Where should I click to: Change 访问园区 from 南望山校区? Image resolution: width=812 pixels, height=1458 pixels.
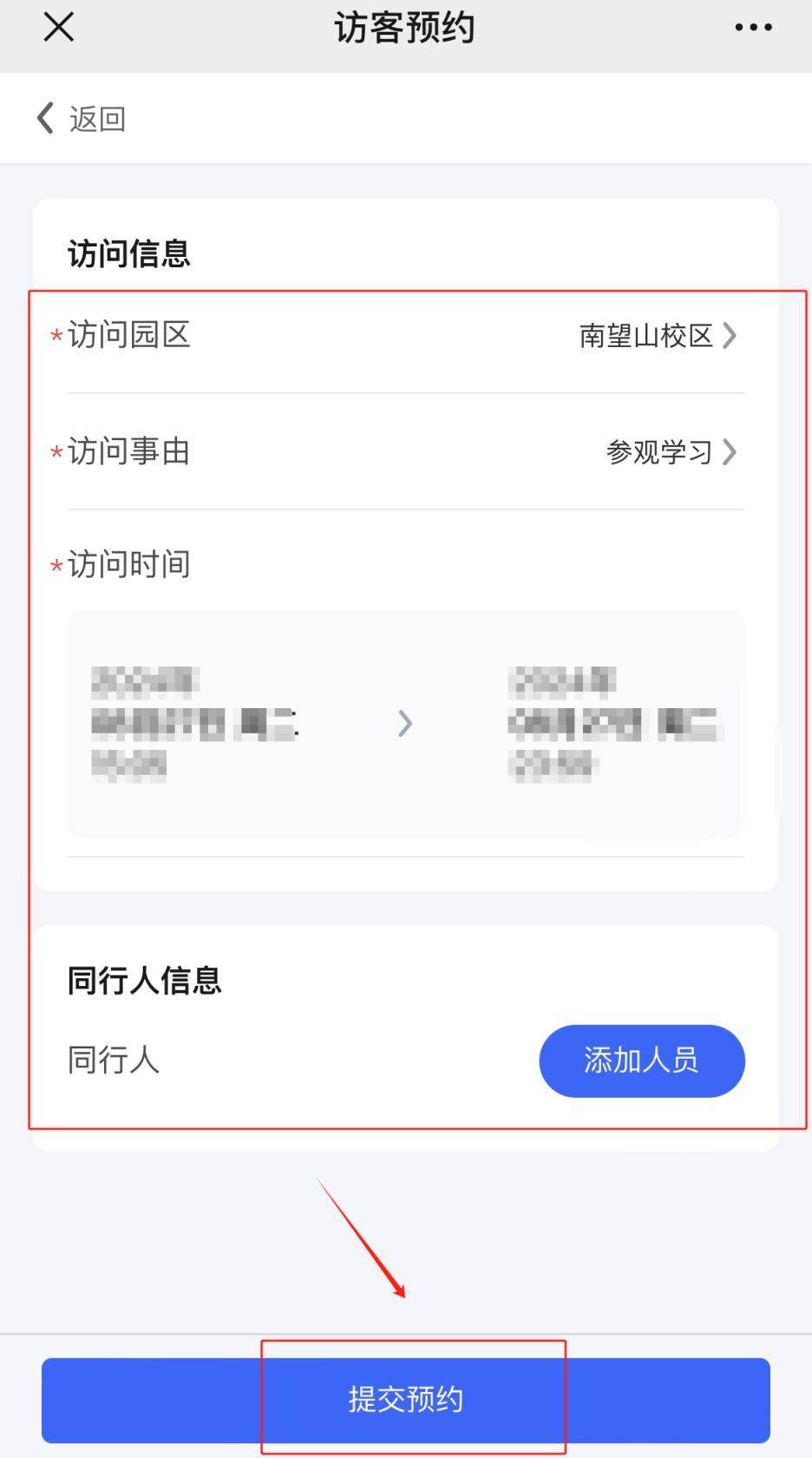pos(405,335)
